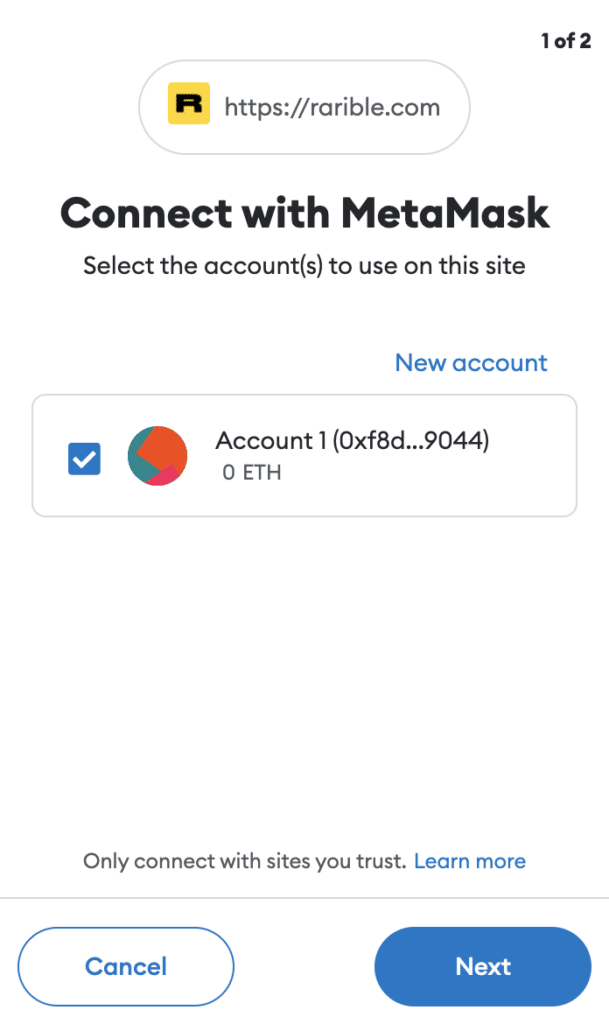Open the Learn more link
This screenshot has width=609, height=1024.
(x=469, y=861)
